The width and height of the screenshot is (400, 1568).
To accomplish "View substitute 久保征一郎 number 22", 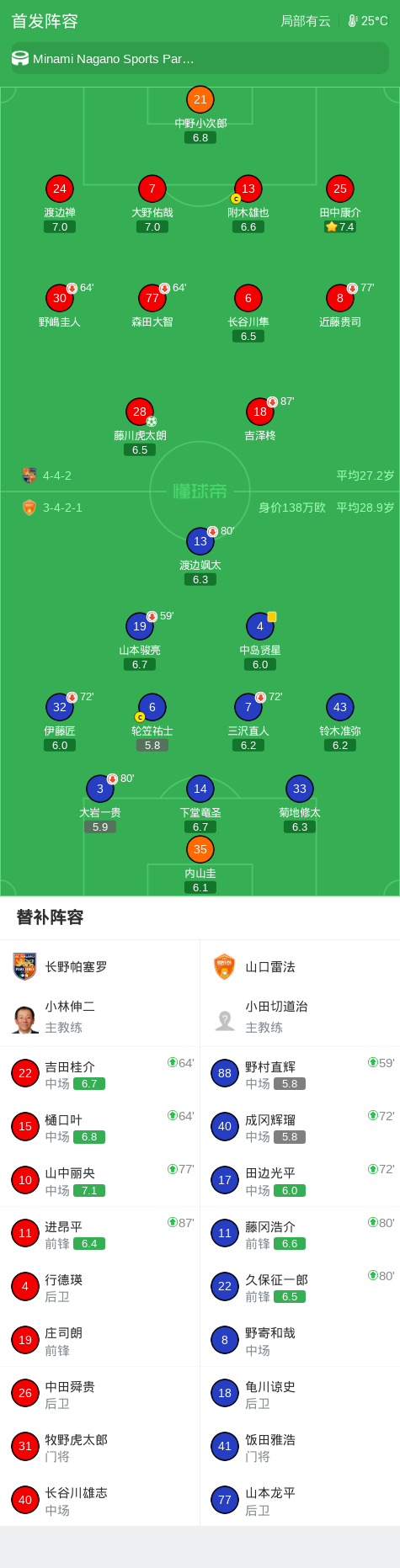I will coord(300,1287).
